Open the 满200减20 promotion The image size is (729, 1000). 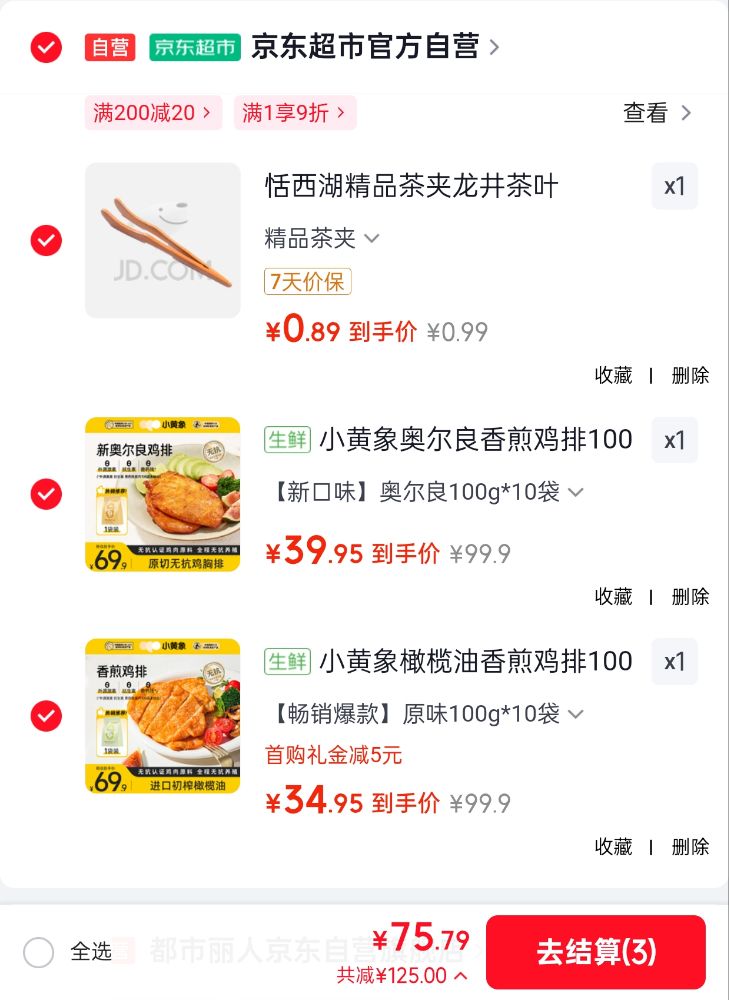tap(153, 113)
